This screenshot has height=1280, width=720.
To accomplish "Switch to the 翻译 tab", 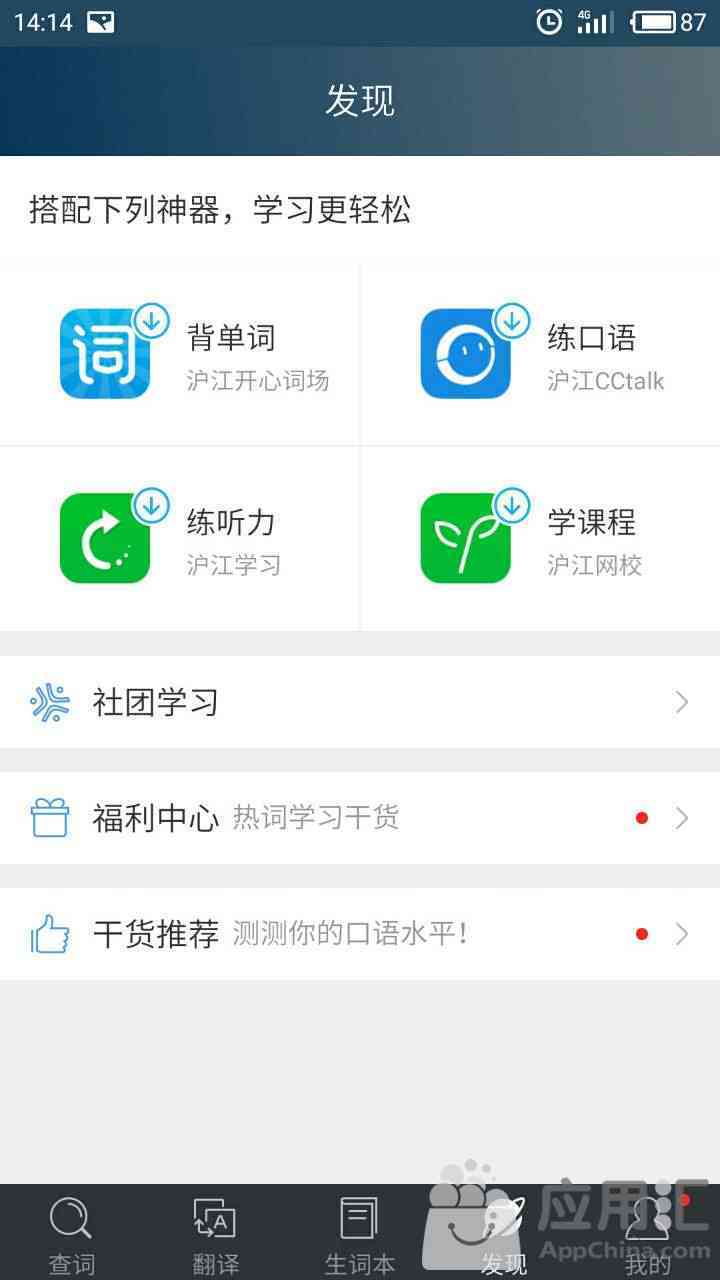I will [216, 1233].
